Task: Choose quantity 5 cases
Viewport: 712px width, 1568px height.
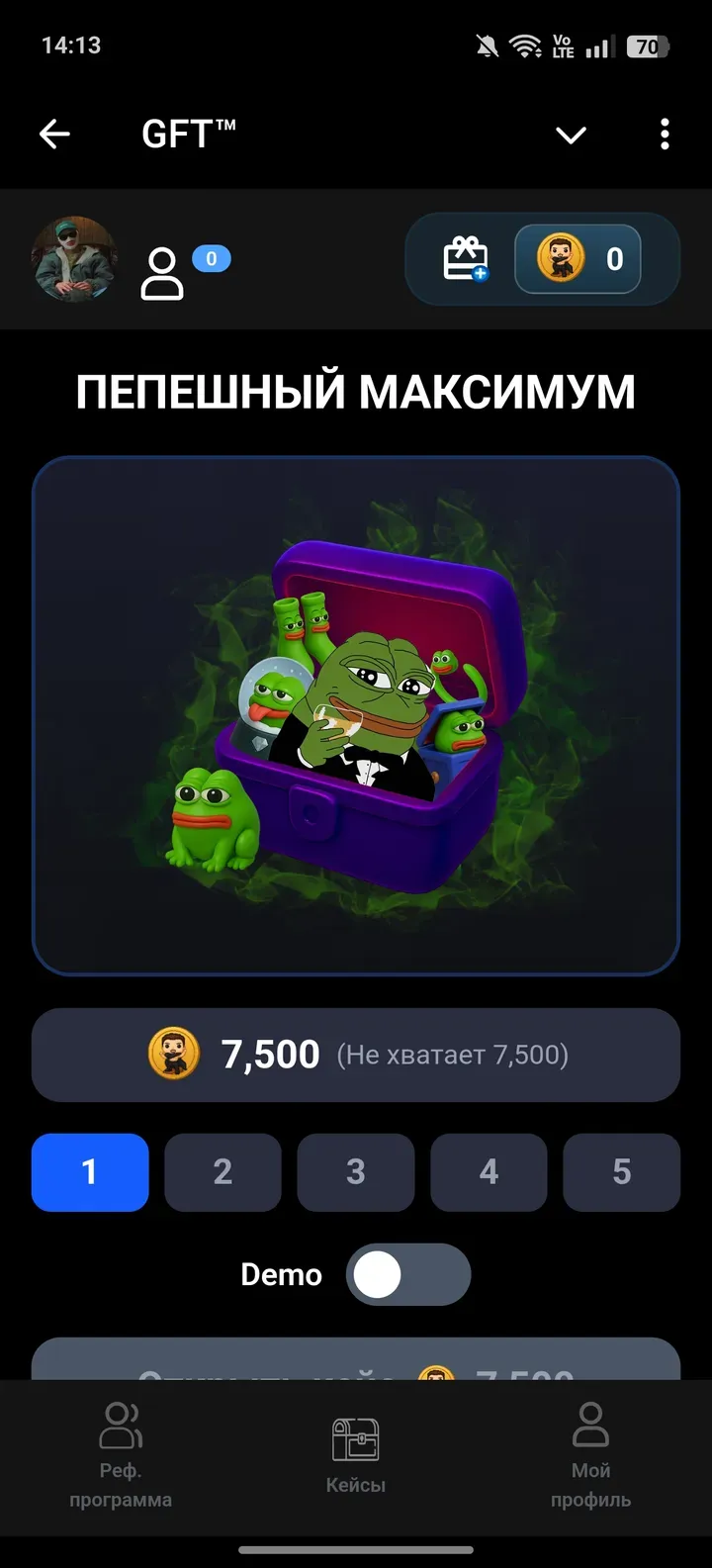Action: 621,1172
